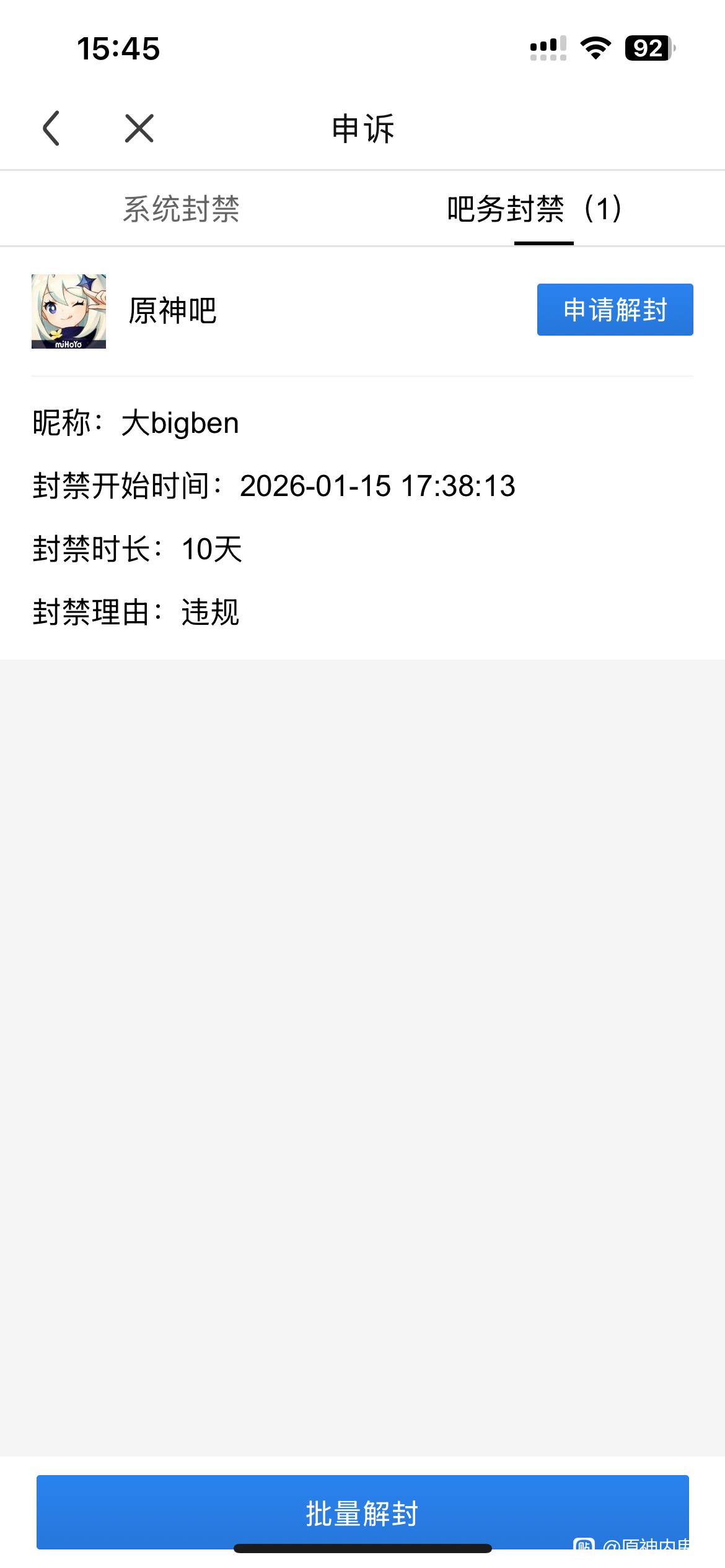
Task: Go back using the top-left arrow
Action: [51, 129]
